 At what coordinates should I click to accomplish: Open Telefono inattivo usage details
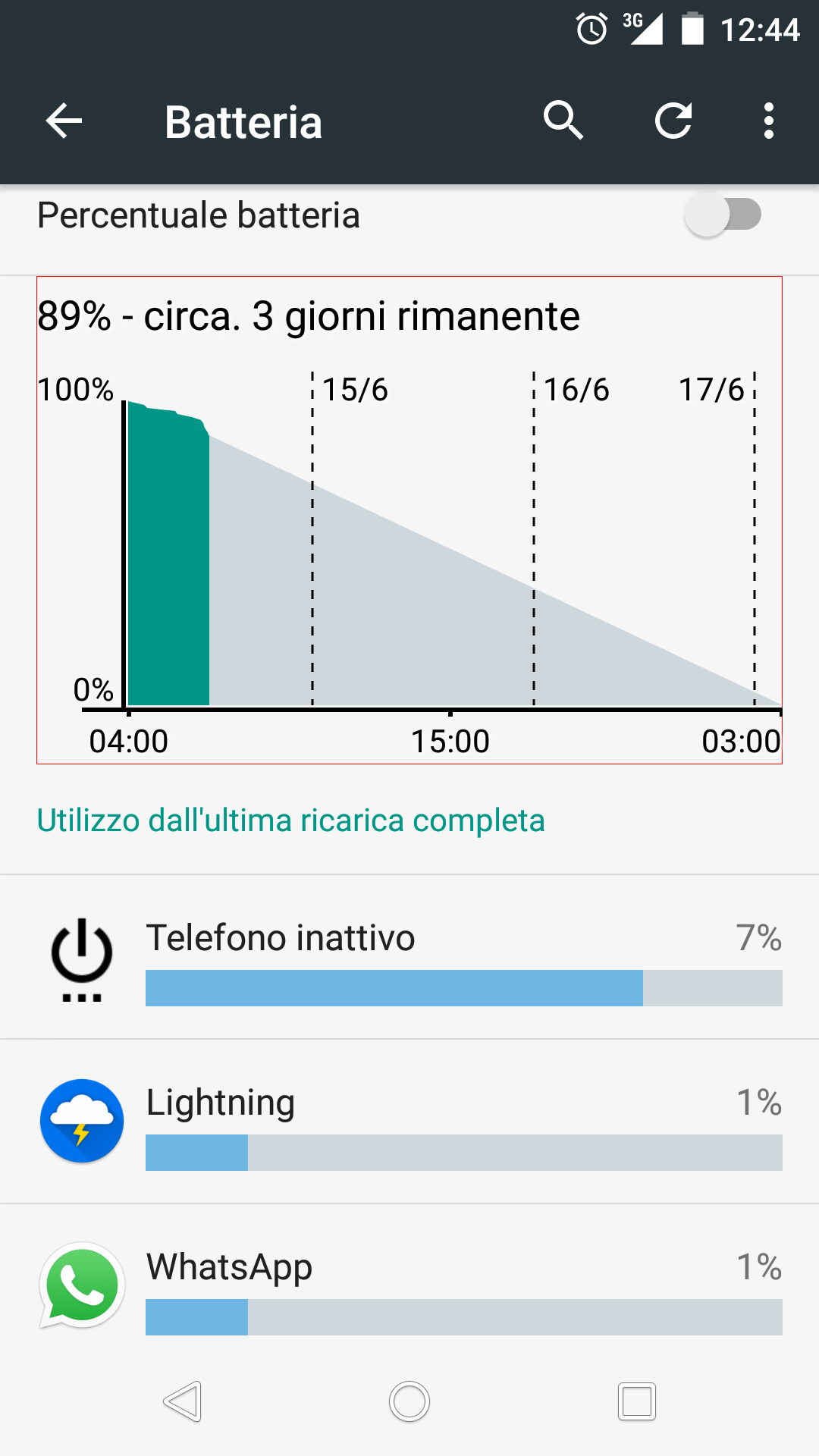tap(409, 957)
